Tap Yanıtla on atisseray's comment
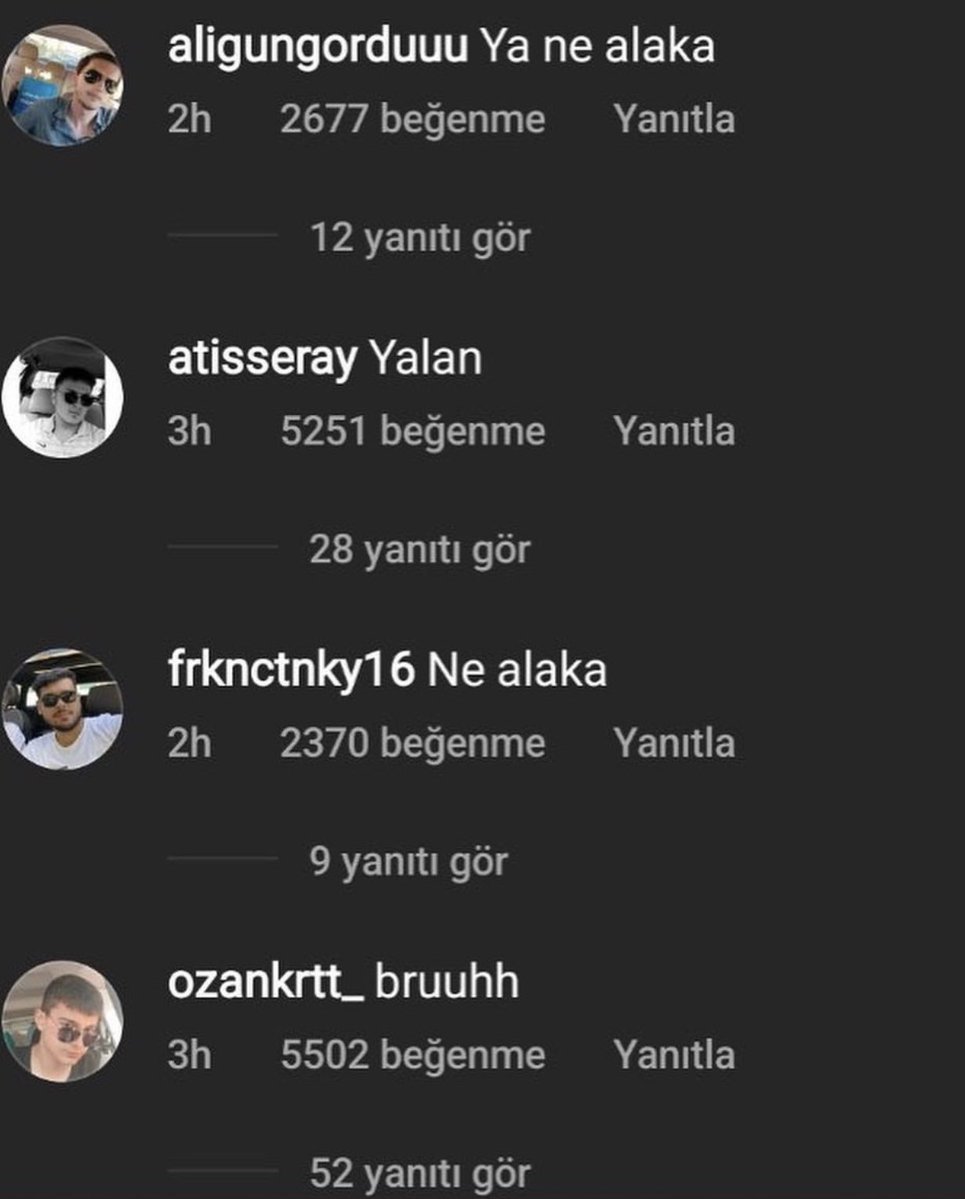 (673, 432)
